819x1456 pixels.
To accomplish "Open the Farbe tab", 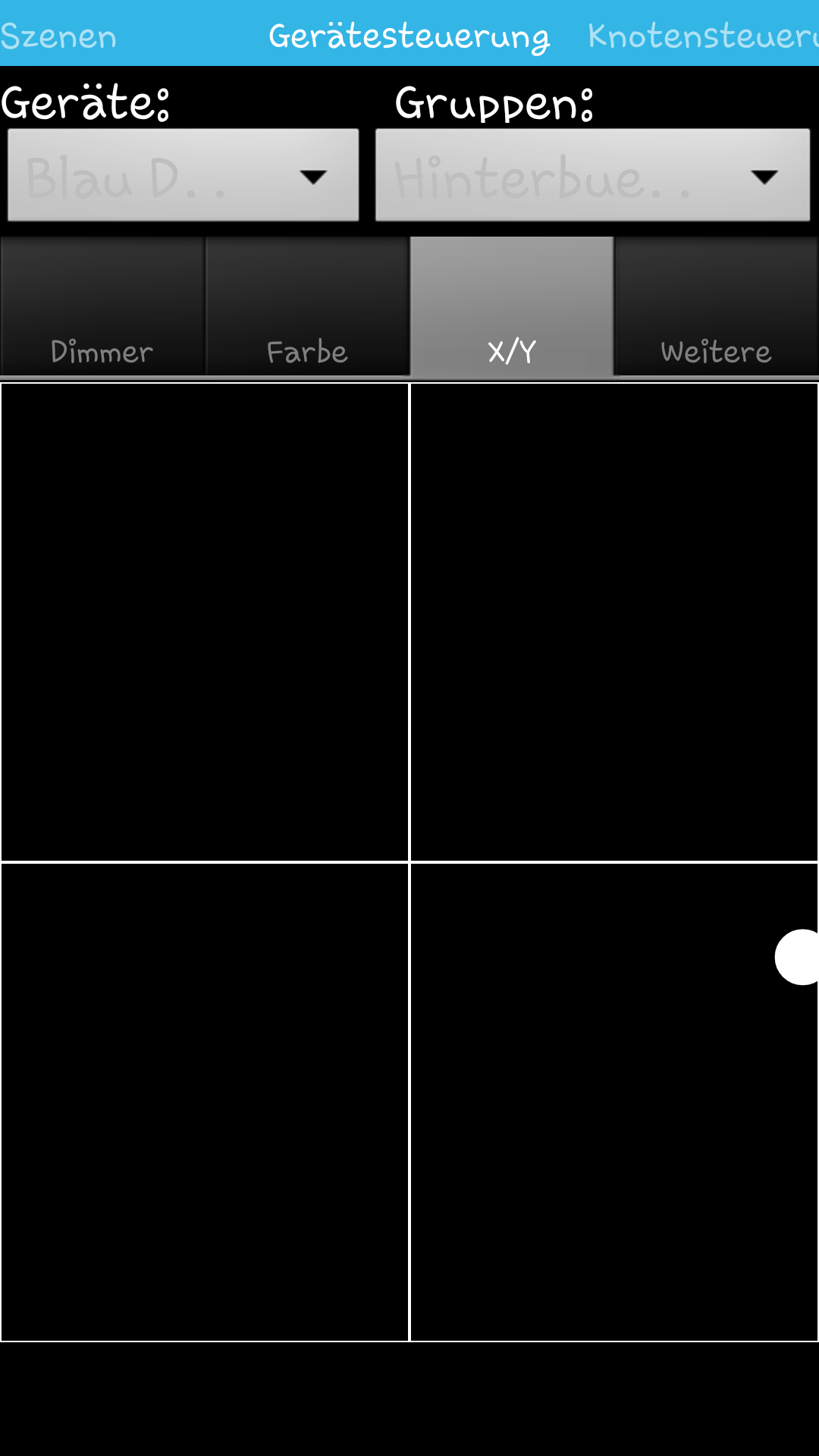I will coord(307,307).
